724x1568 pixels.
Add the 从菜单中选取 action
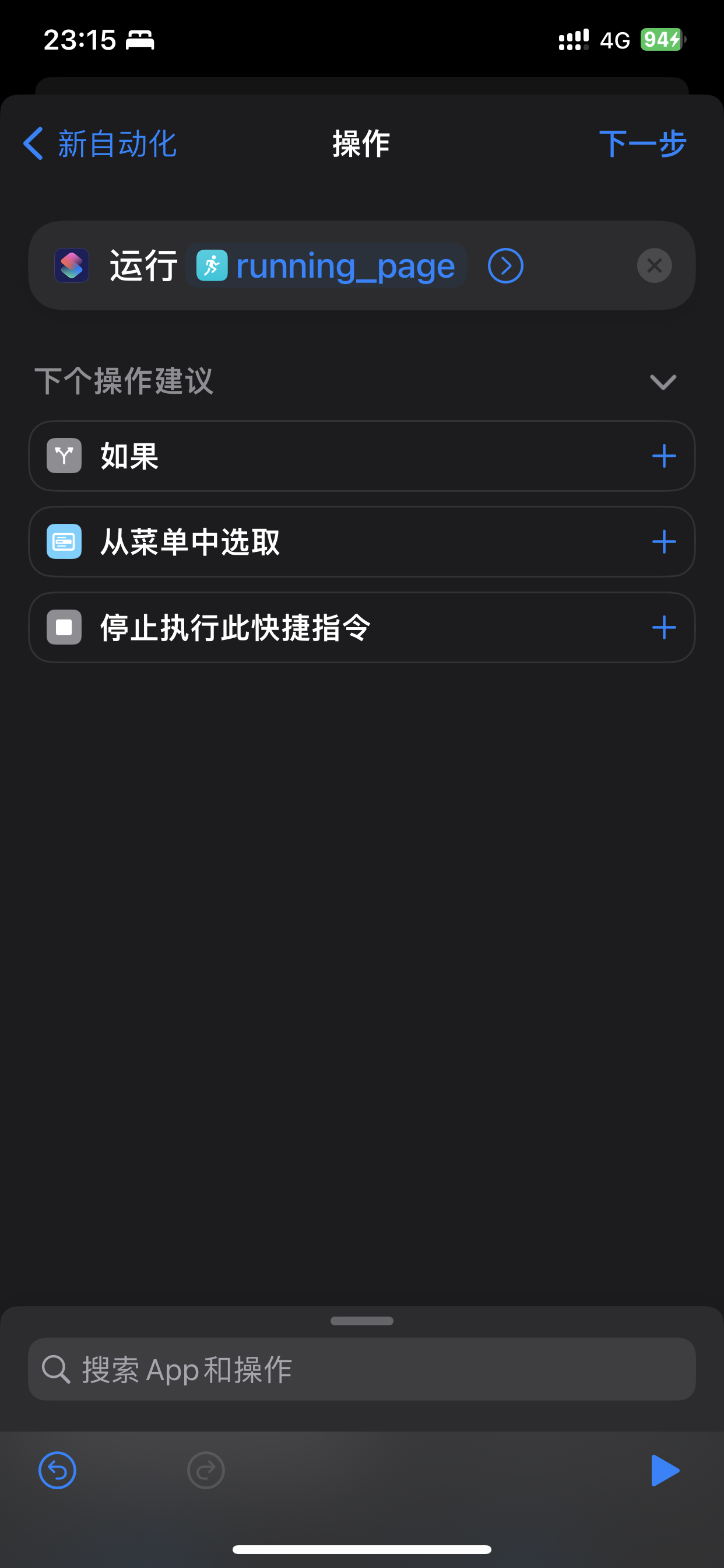click(x=664, y=542)
